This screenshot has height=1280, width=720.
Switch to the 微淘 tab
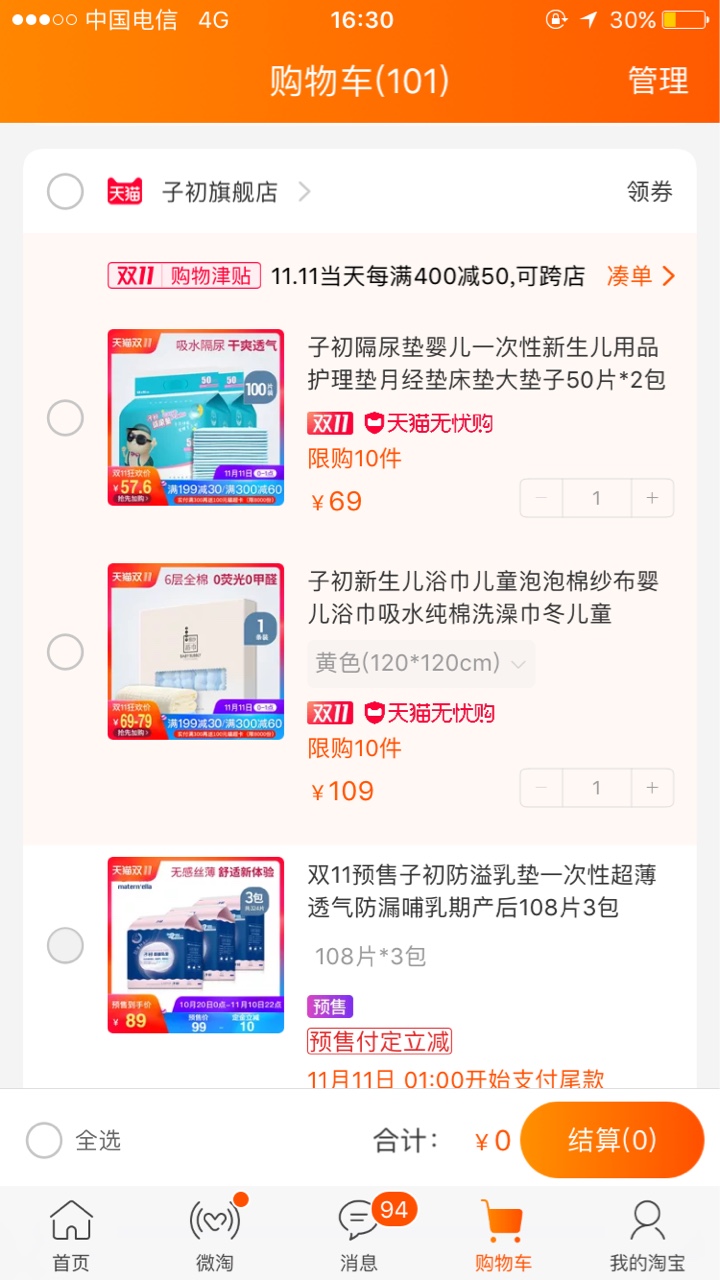[215, 1235]
